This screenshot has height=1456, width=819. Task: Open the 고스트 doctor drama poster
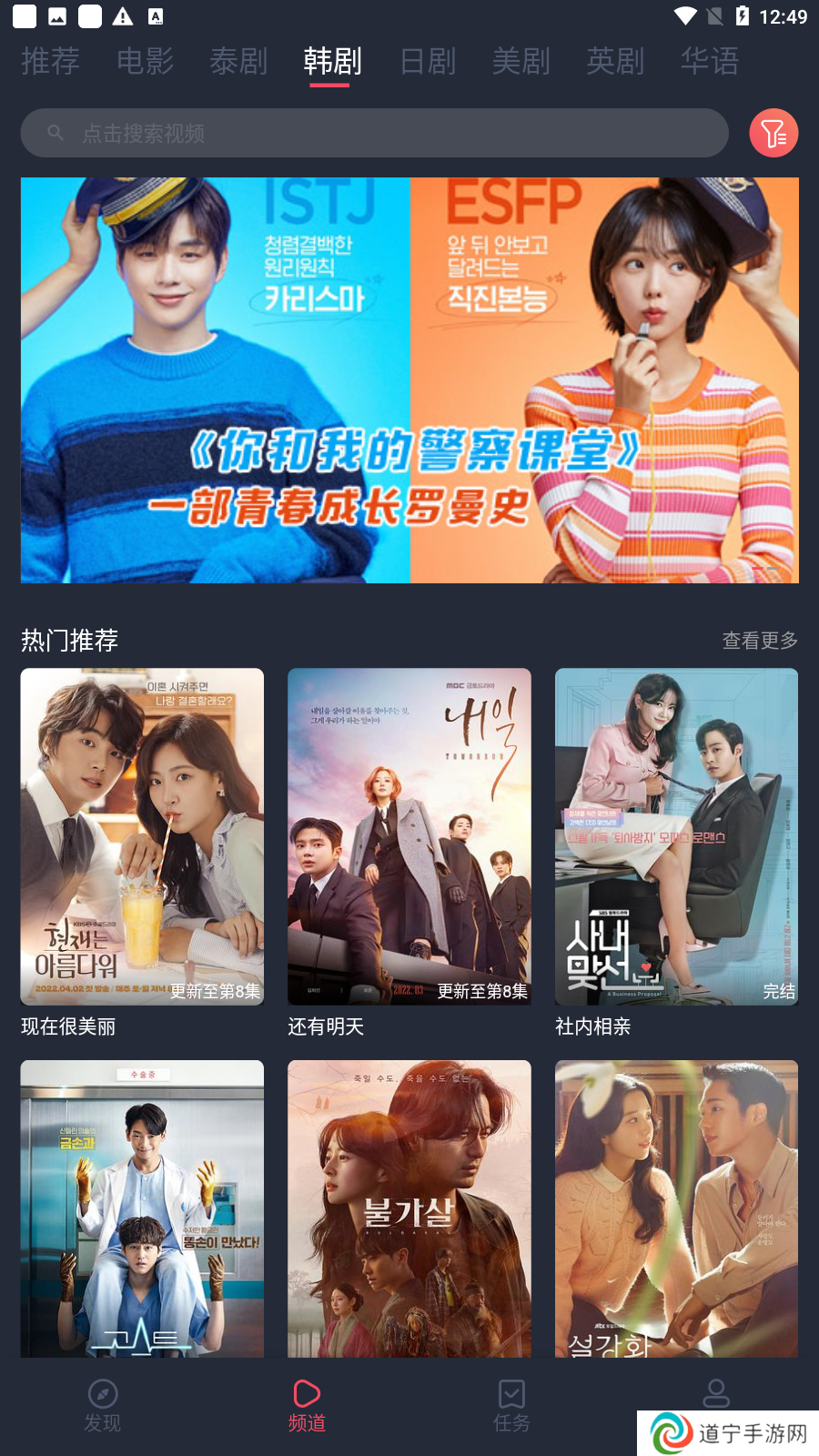(x=142, y=1208)
